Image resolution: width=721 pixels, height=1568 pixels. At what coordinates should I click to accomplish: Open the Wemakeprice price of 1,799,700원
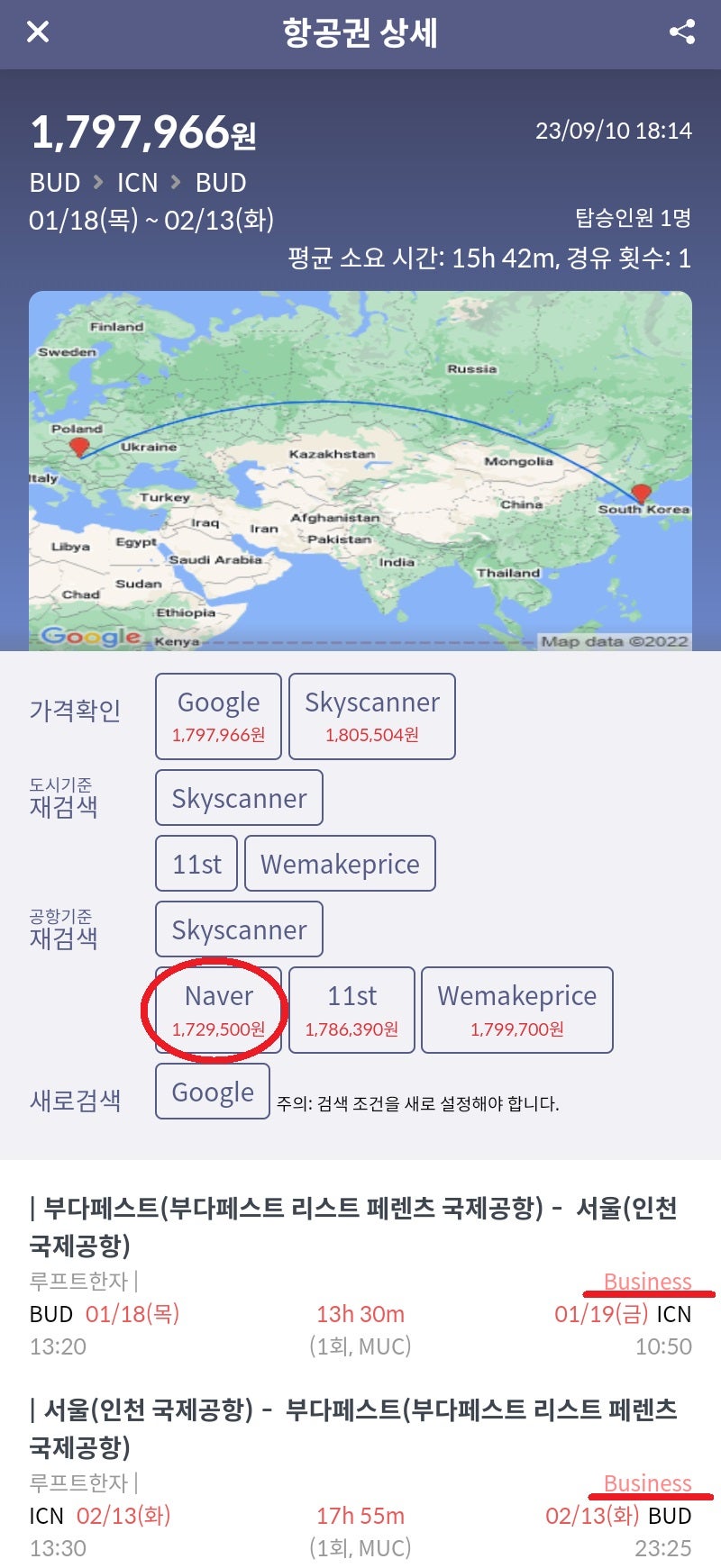click(x=517, y=1011)
